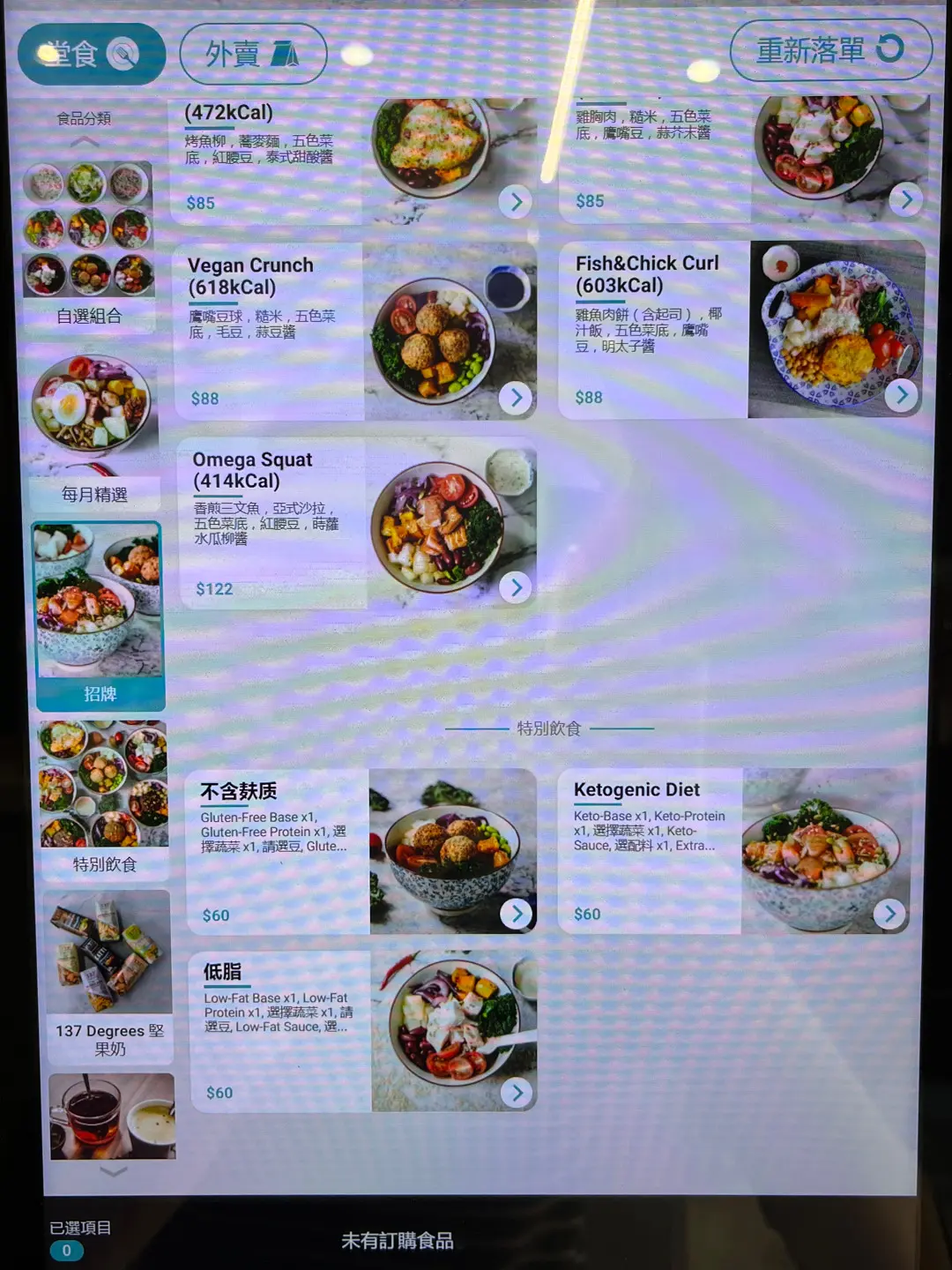
Task: Browse the 每月精選 monthly picks category
Action: click(93, 432)
